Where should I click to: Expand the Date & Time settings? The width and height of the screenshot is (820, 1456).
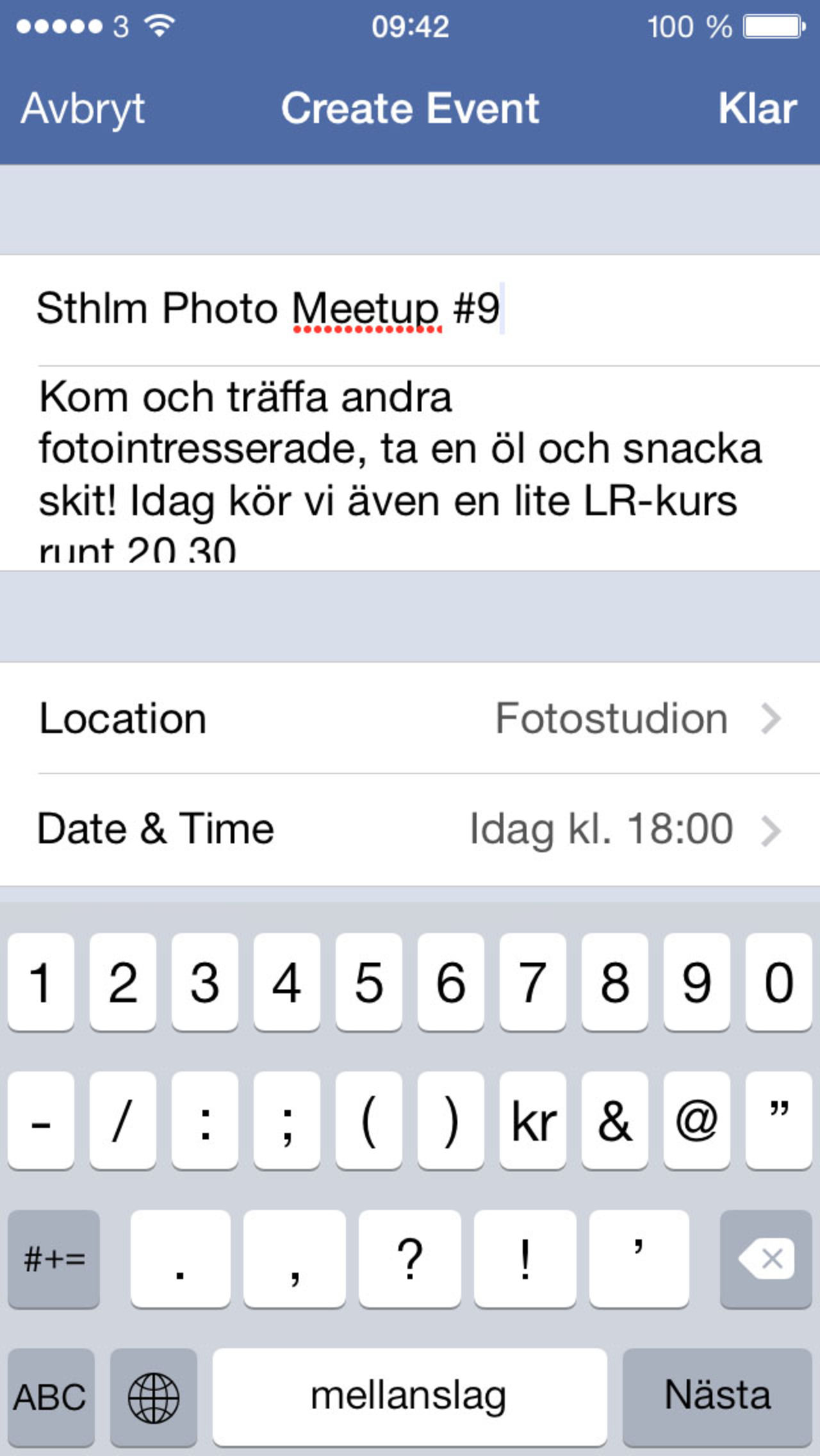[410, 828]
